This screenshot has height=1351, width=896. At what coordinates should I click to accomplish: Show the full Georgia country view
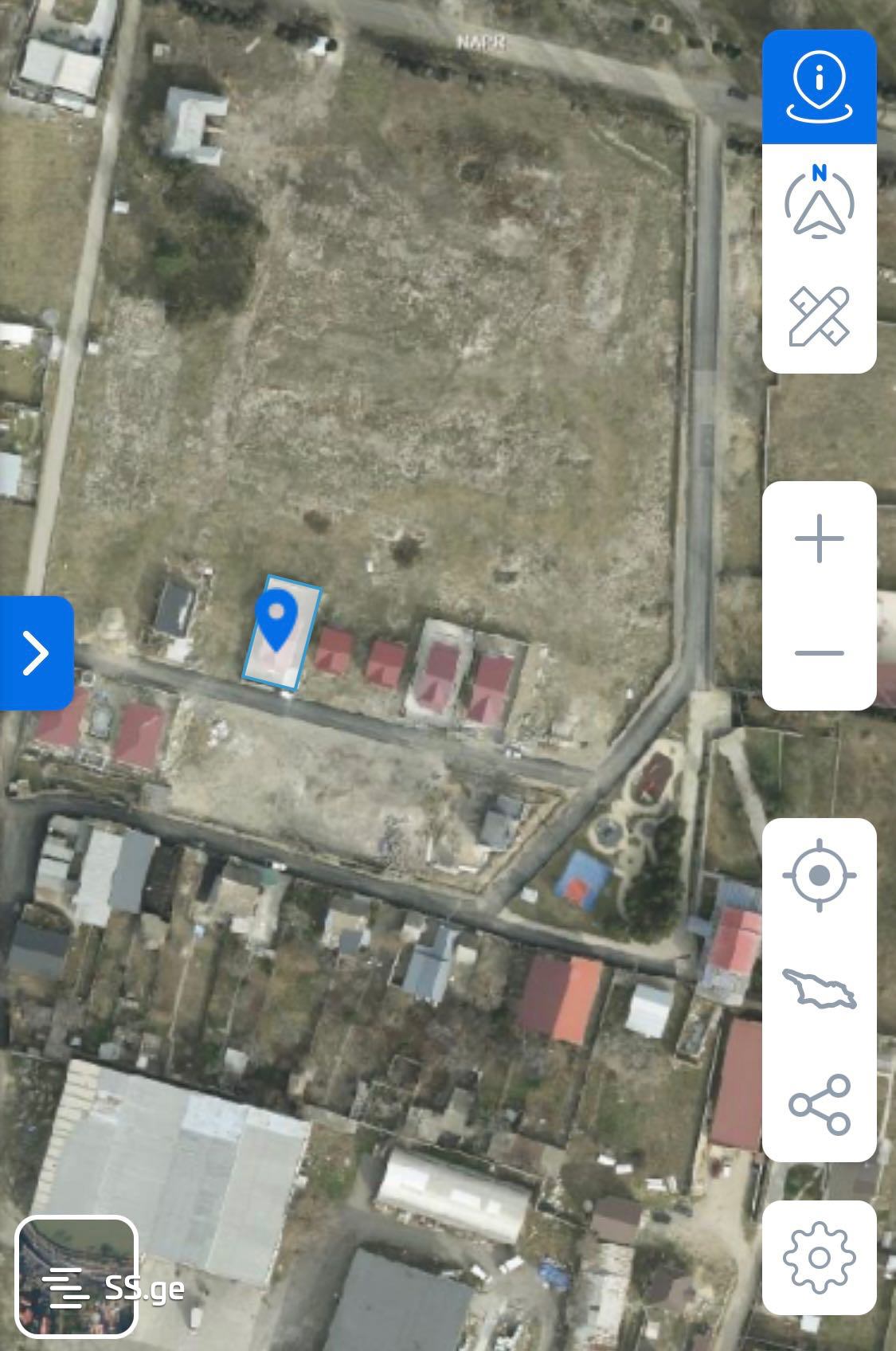pos(819,989)
